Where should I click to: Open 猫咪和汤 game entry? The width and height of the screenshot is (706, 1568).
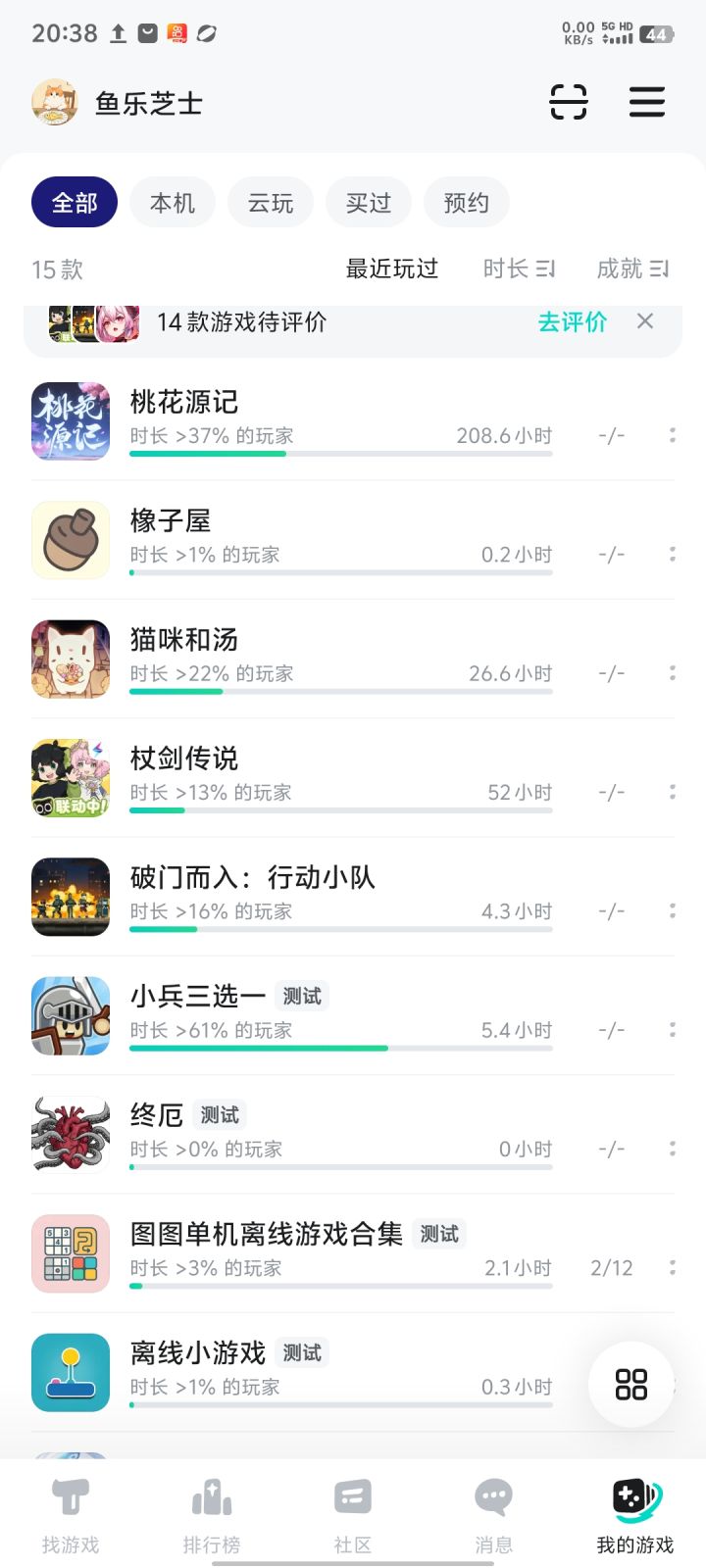point(184,640)
